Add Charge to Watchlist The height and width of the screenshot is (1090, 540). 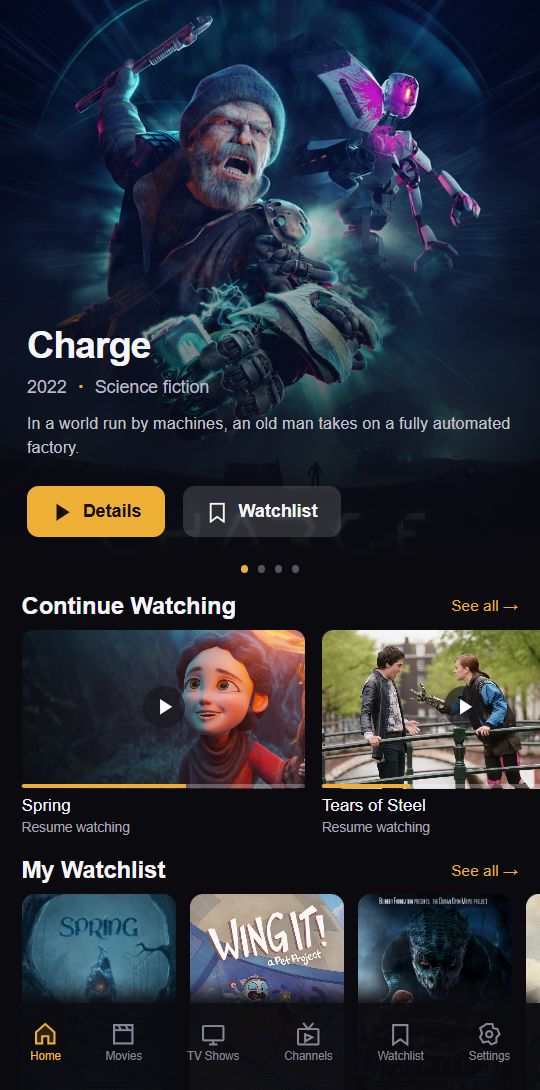(x=262, y=512)
